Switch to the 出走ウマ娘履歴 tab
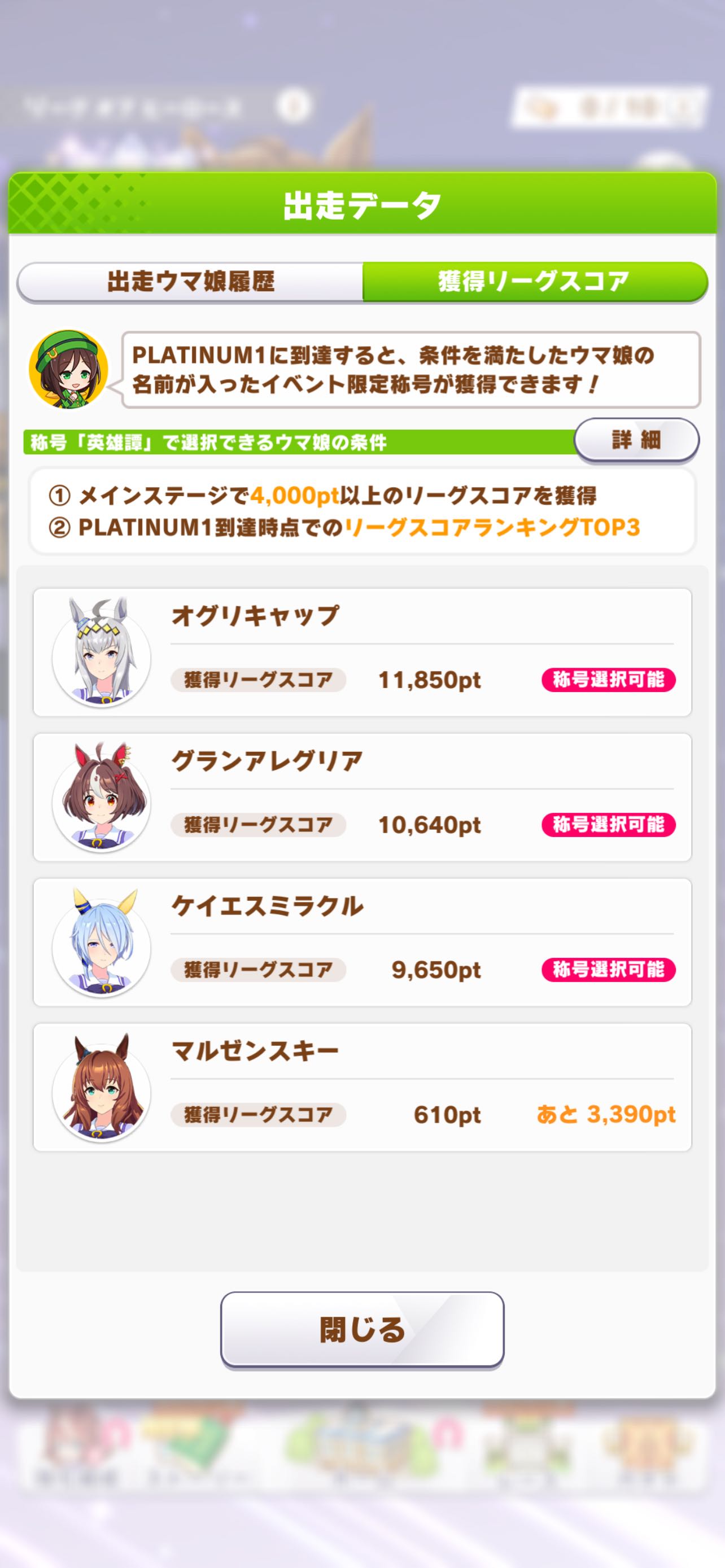Viewport: 725px width, 1568px height. pyautogui.click(x=190, y=282)
